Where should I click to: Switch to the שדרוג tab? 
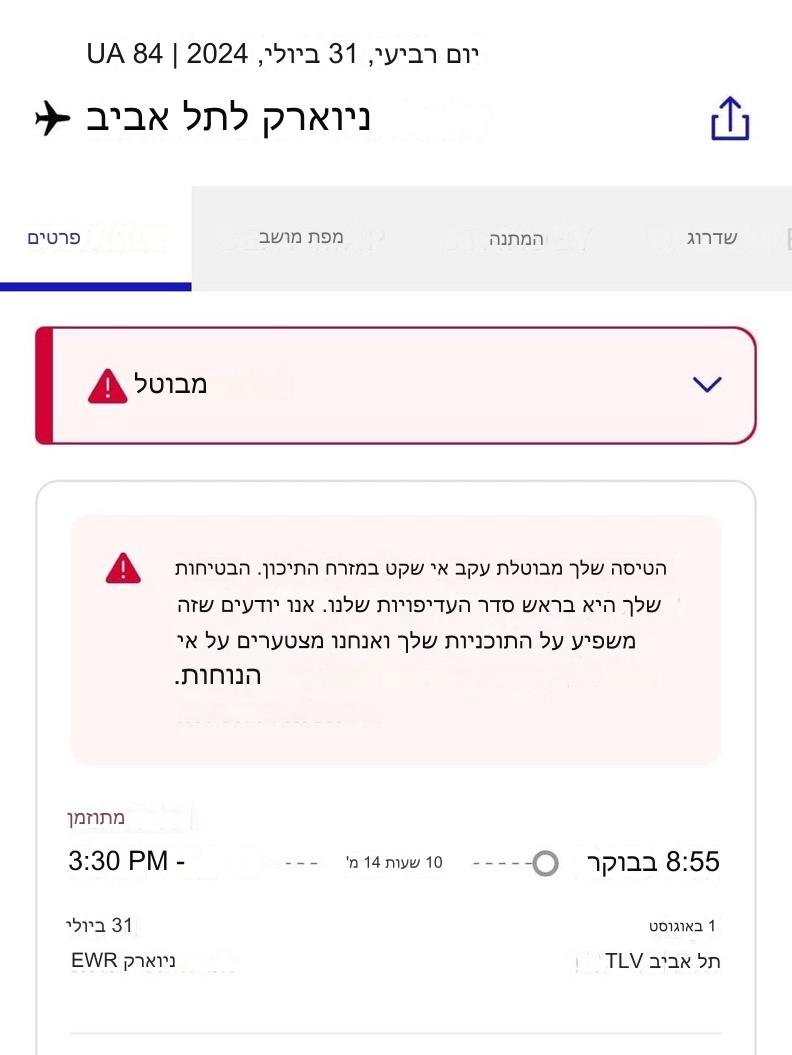(x=712, y=238)
